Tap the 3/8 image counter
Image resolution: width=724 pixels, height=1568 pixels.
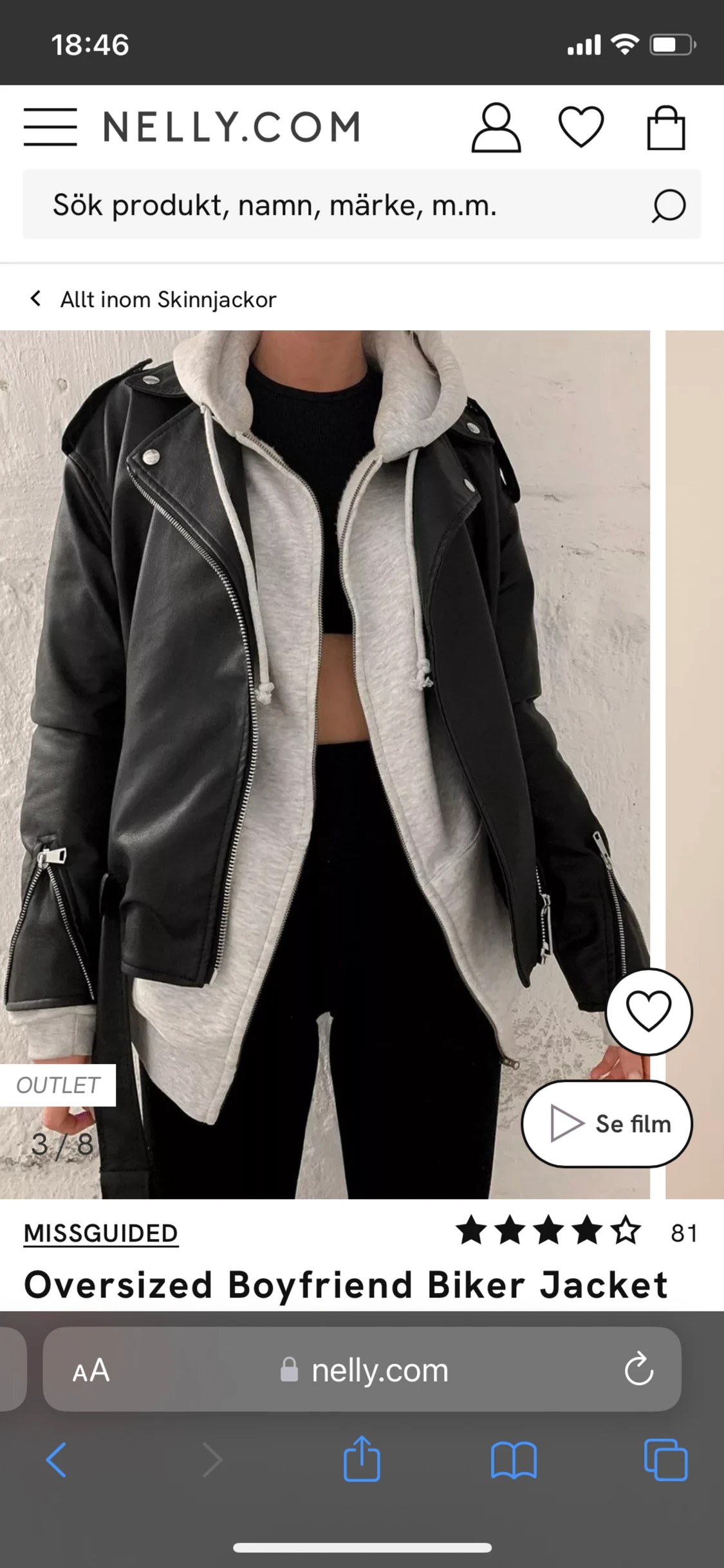click(61, 1144)
